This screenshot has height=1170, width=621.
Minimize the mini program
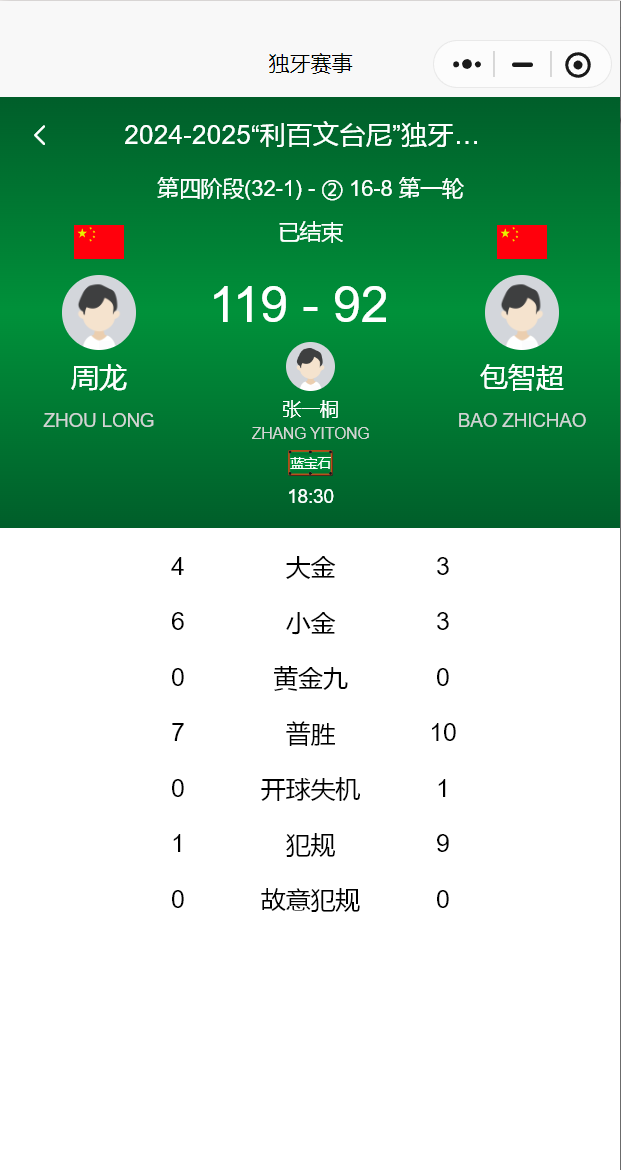point(522,65)
